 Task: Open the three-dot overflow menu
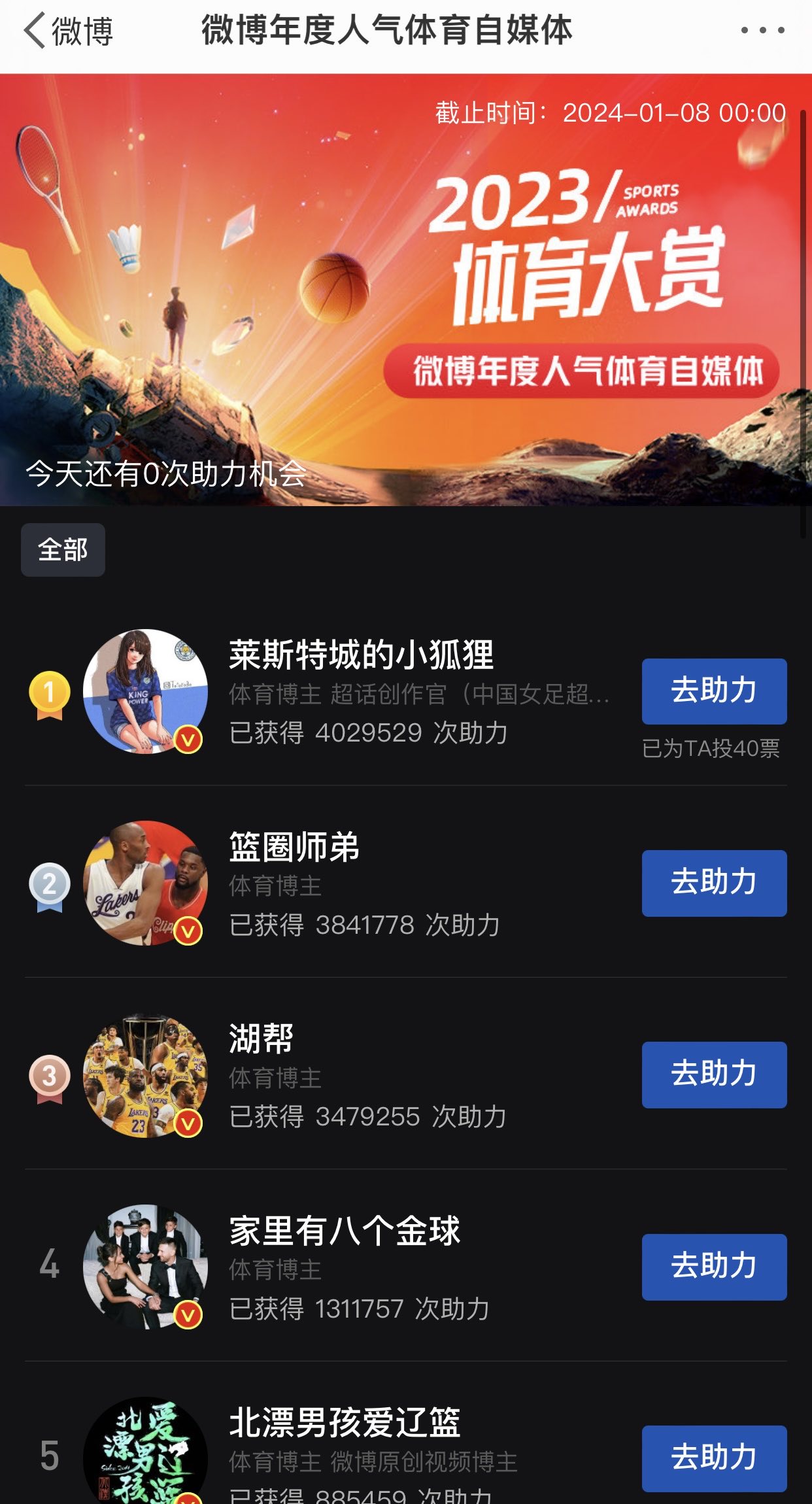tap(762, 30)
